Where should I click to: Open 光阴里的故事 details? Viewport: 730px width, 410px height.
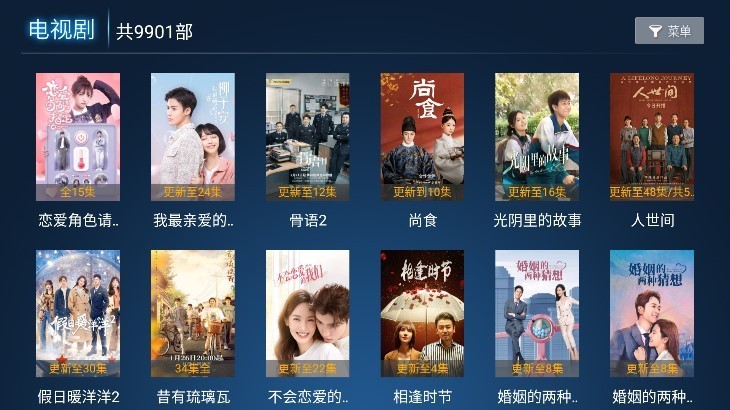click(537, 137)
